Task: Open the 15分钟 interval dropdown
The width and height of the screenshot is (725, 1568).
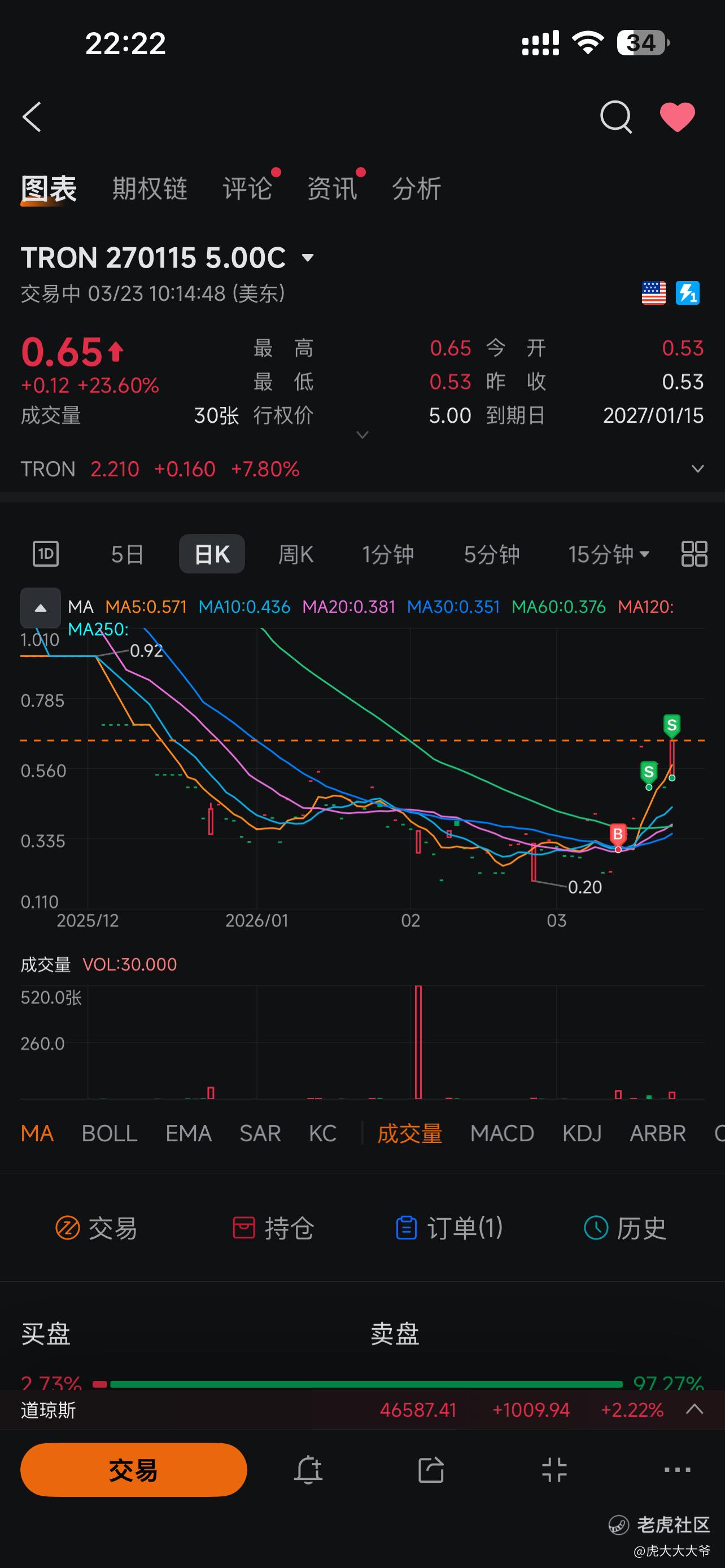Action: click(x=608, y=554)
